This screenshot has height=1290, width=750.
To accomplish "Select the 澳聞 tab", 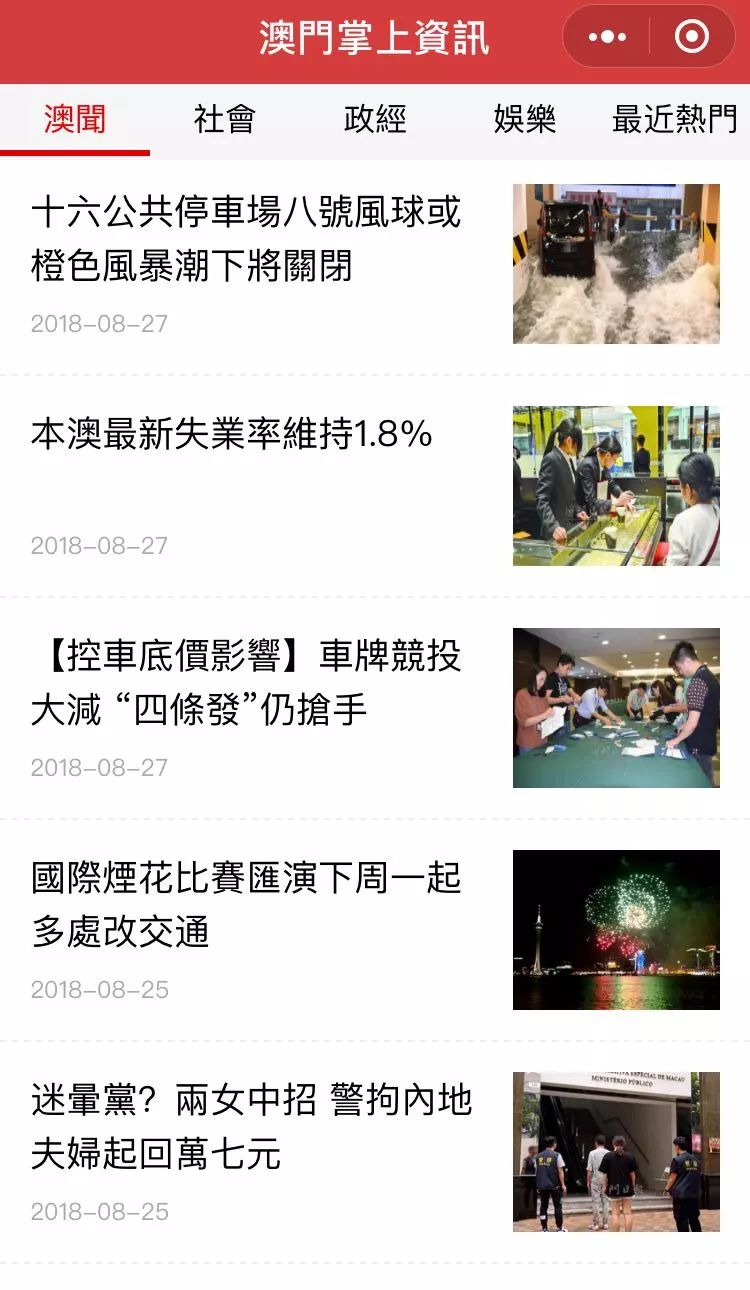I will pyautogui.click(x=75, y=119).
